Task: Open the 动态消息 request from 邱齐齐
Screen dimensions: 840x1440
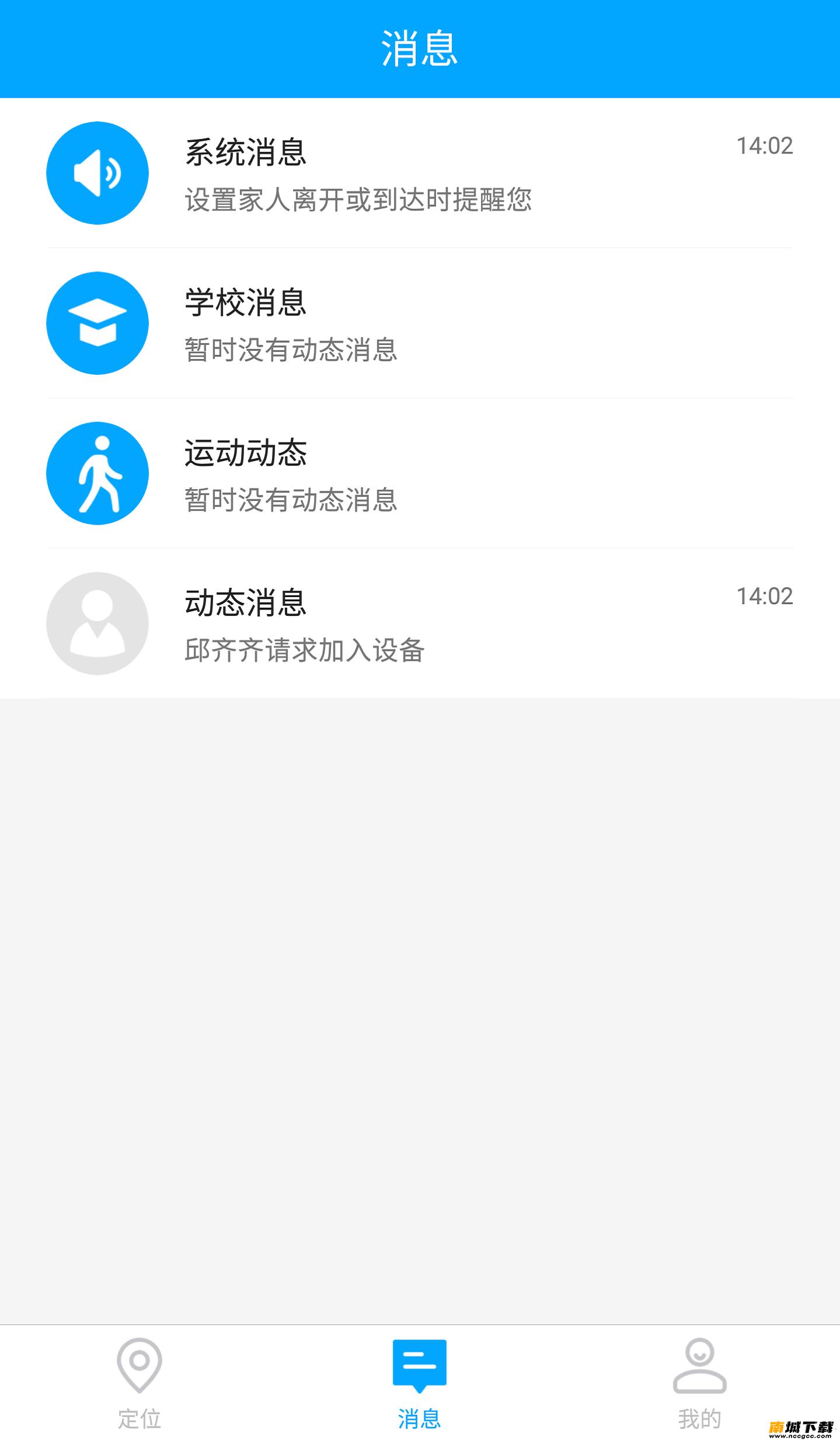Action: (420, 623)
